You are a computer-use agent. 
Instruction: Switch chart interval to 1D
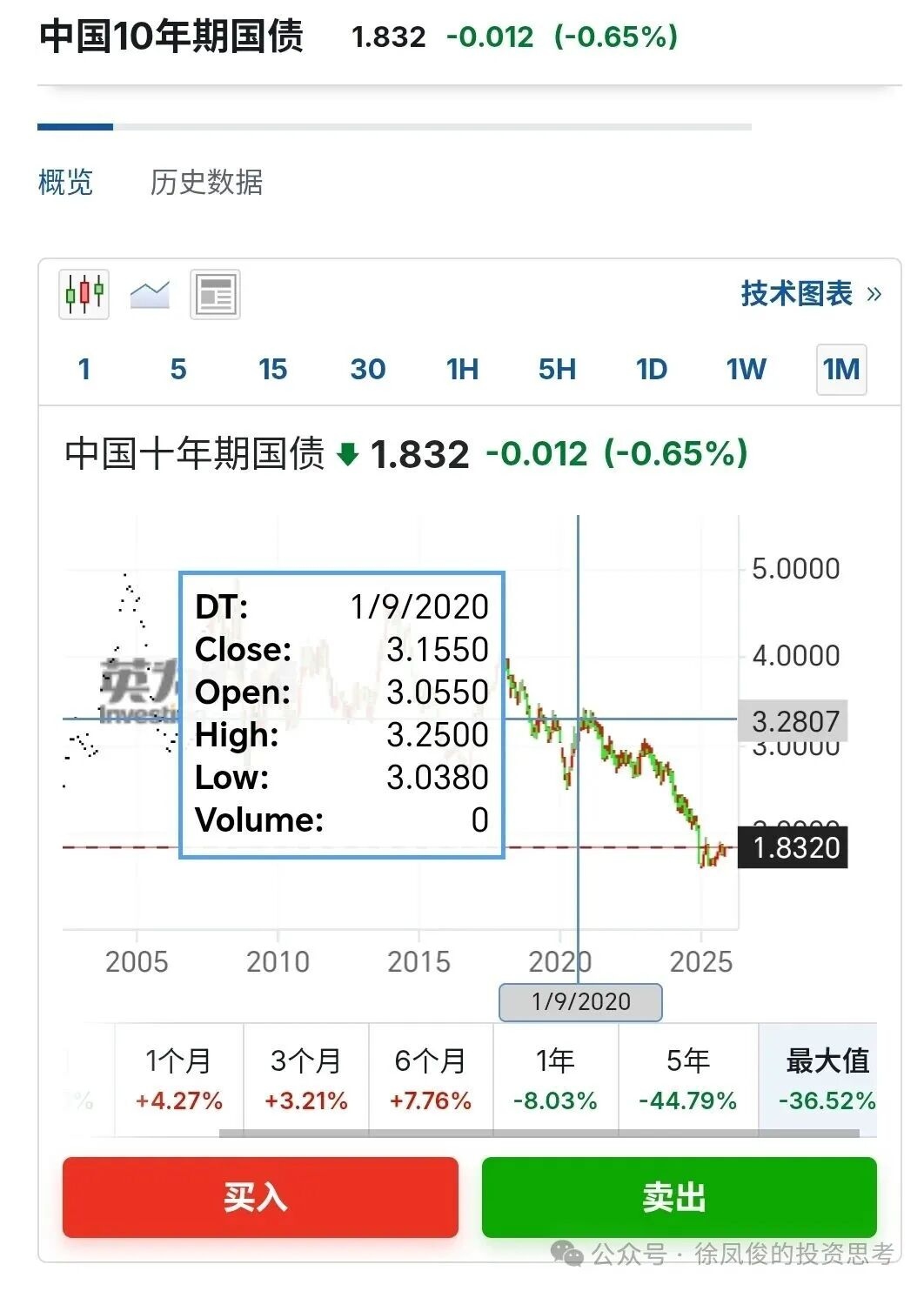(x=652, y=369)
